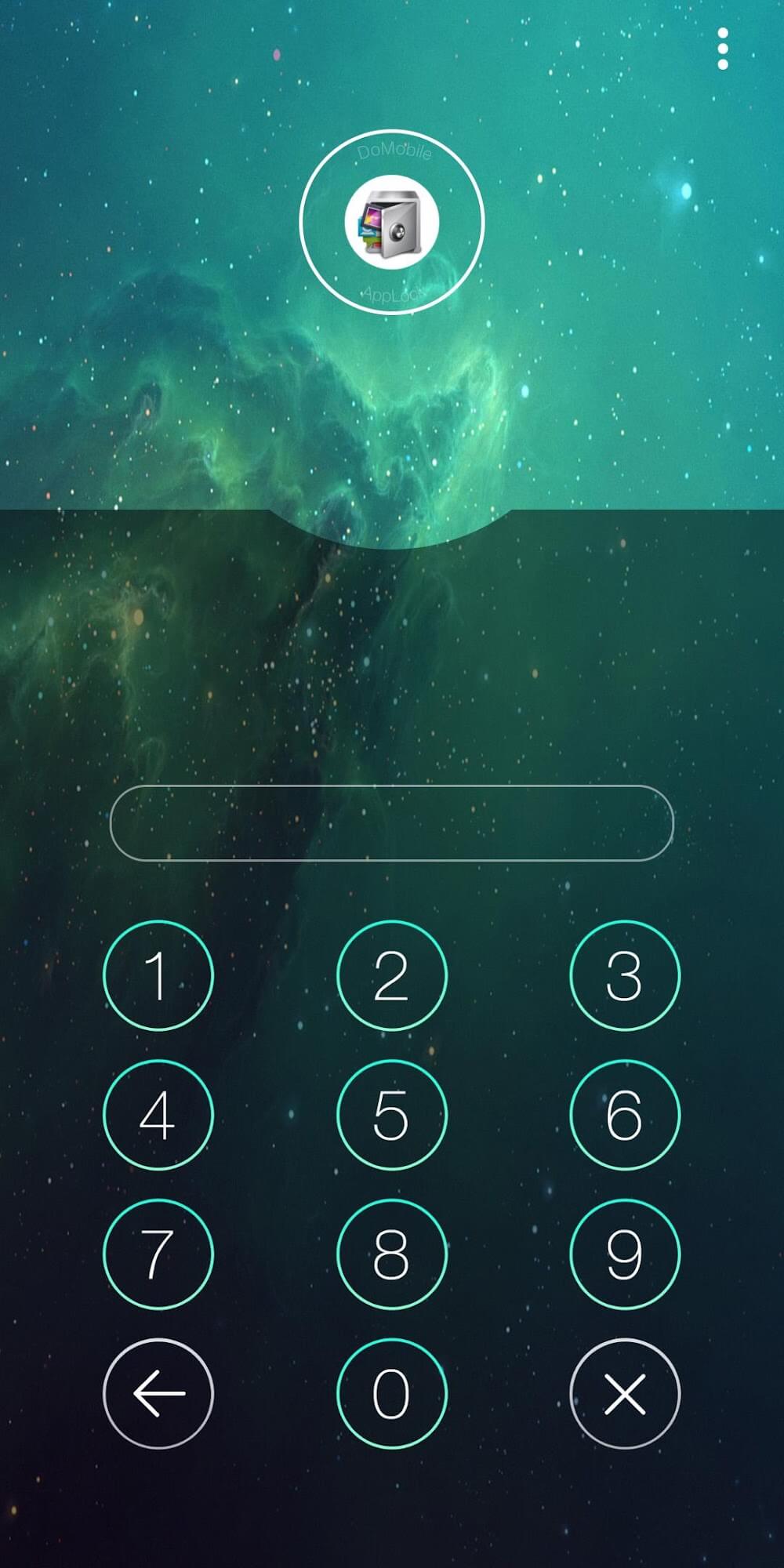Tap the number 8 key
Image resolution: width=784 pixels, height=1568 pixels.
tap(391, 1254)
